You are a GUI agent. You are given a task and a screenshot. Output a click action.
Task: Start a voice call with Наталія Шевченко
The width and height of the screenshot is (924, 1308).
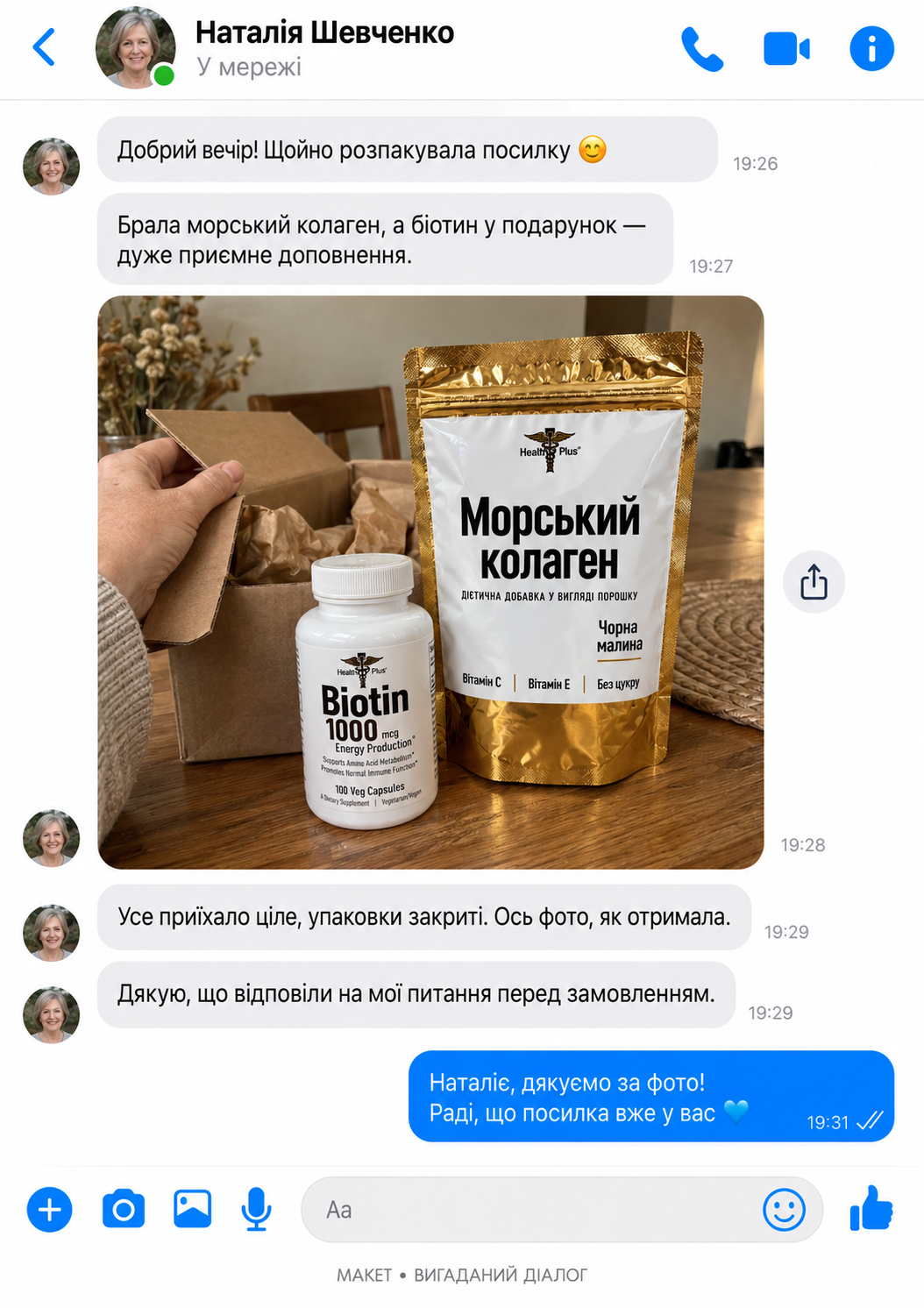pyautogui.click(x=703, y=48)
